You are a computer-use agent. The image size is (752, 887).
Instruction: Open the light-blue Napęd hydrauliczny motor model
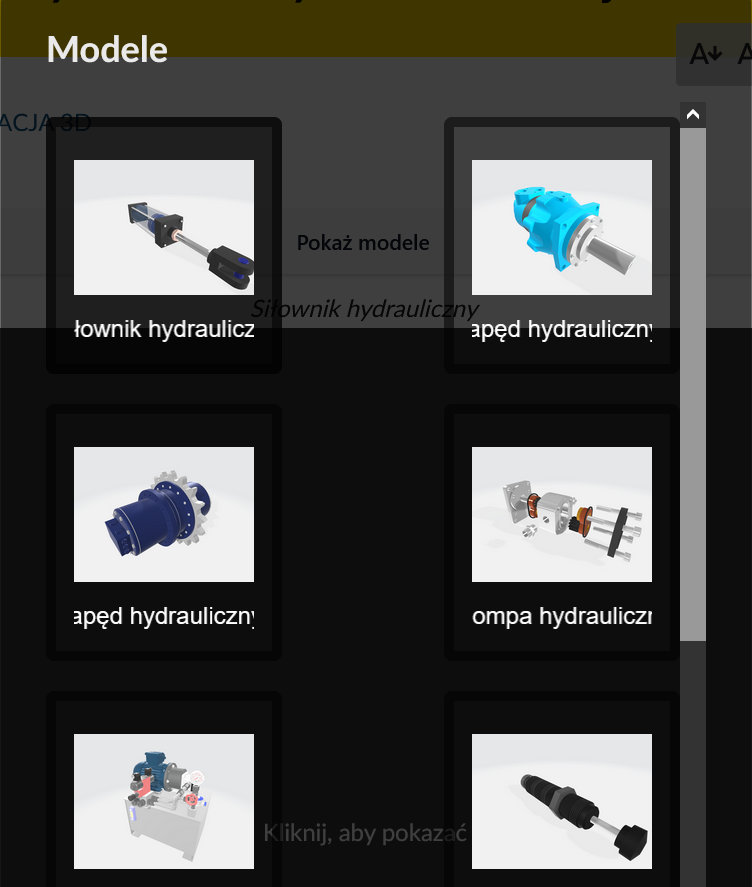(561, 246)
